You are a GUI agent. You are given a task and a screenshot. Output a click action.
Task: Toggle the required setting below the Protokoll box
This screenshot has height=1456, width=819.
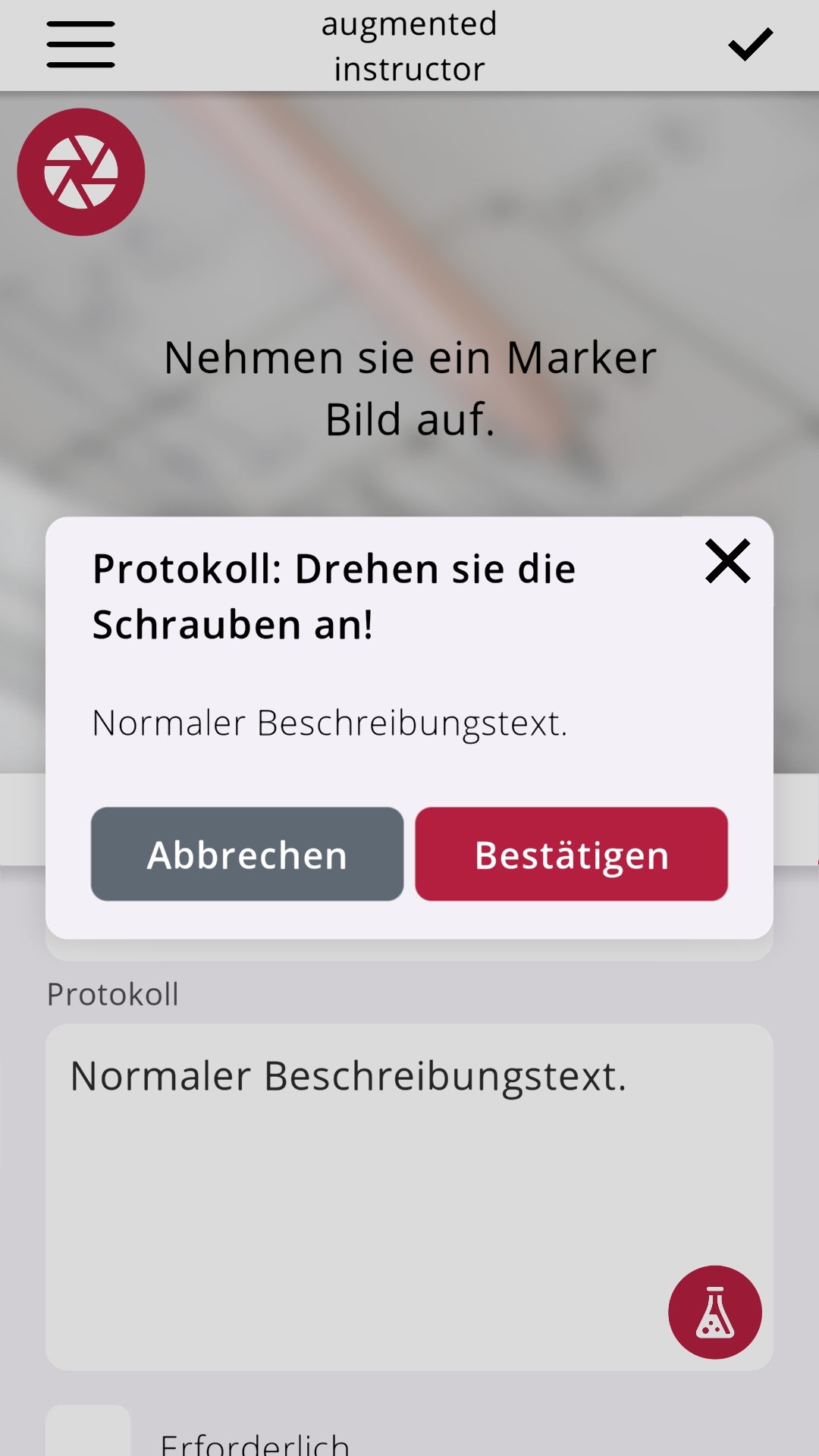(x=89, y=1436)
